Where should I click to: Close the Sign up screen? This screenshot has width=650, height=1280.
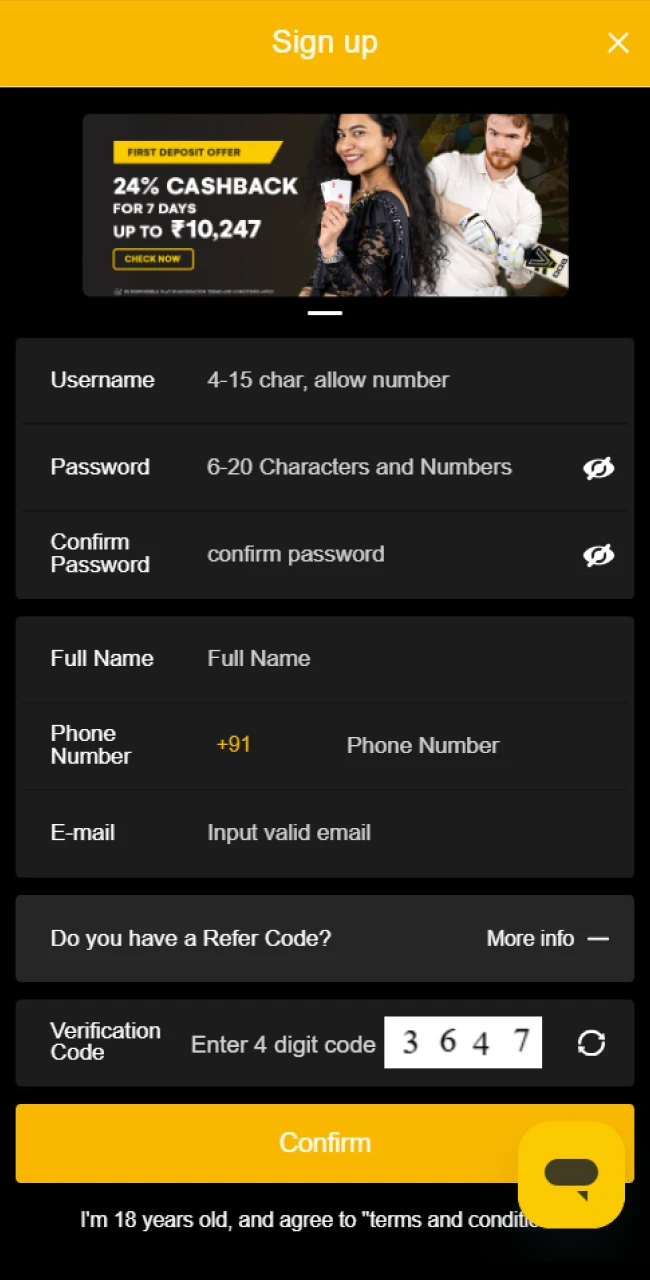(618, 43)
